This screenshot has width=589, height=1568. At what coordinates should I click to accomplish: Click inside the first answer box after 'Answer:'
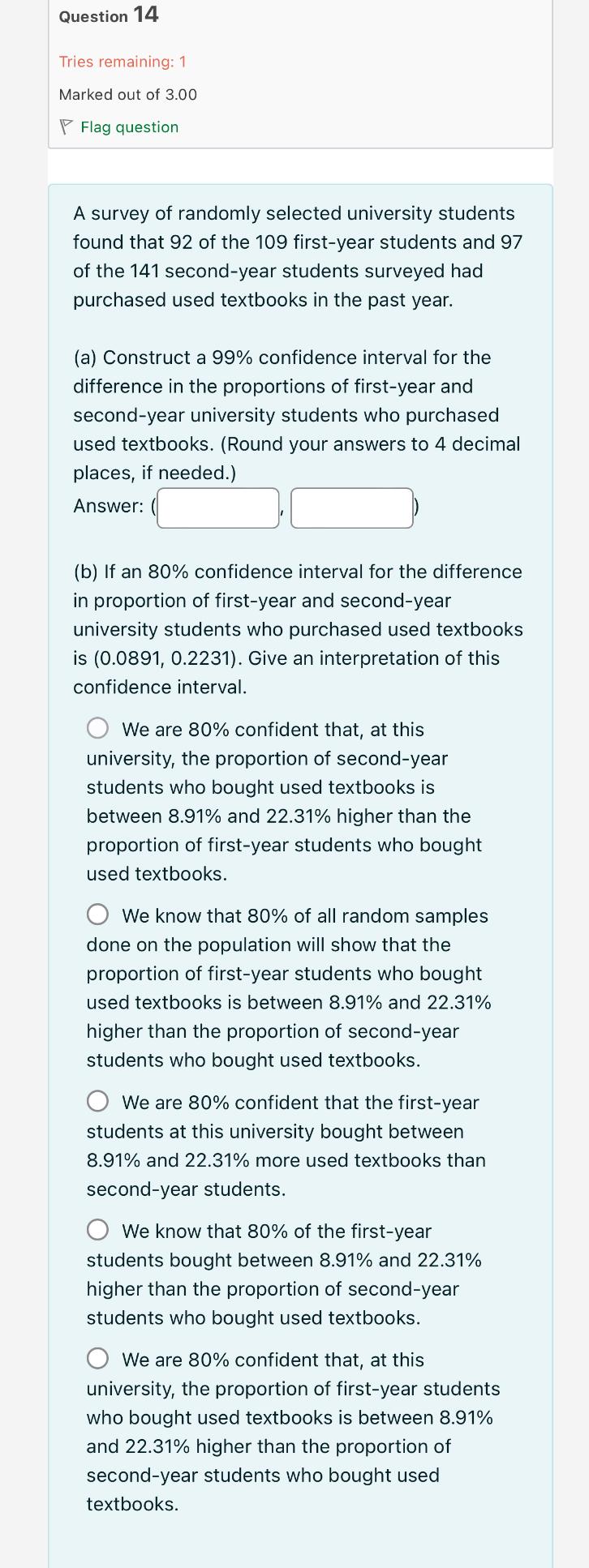coord(217,507)
